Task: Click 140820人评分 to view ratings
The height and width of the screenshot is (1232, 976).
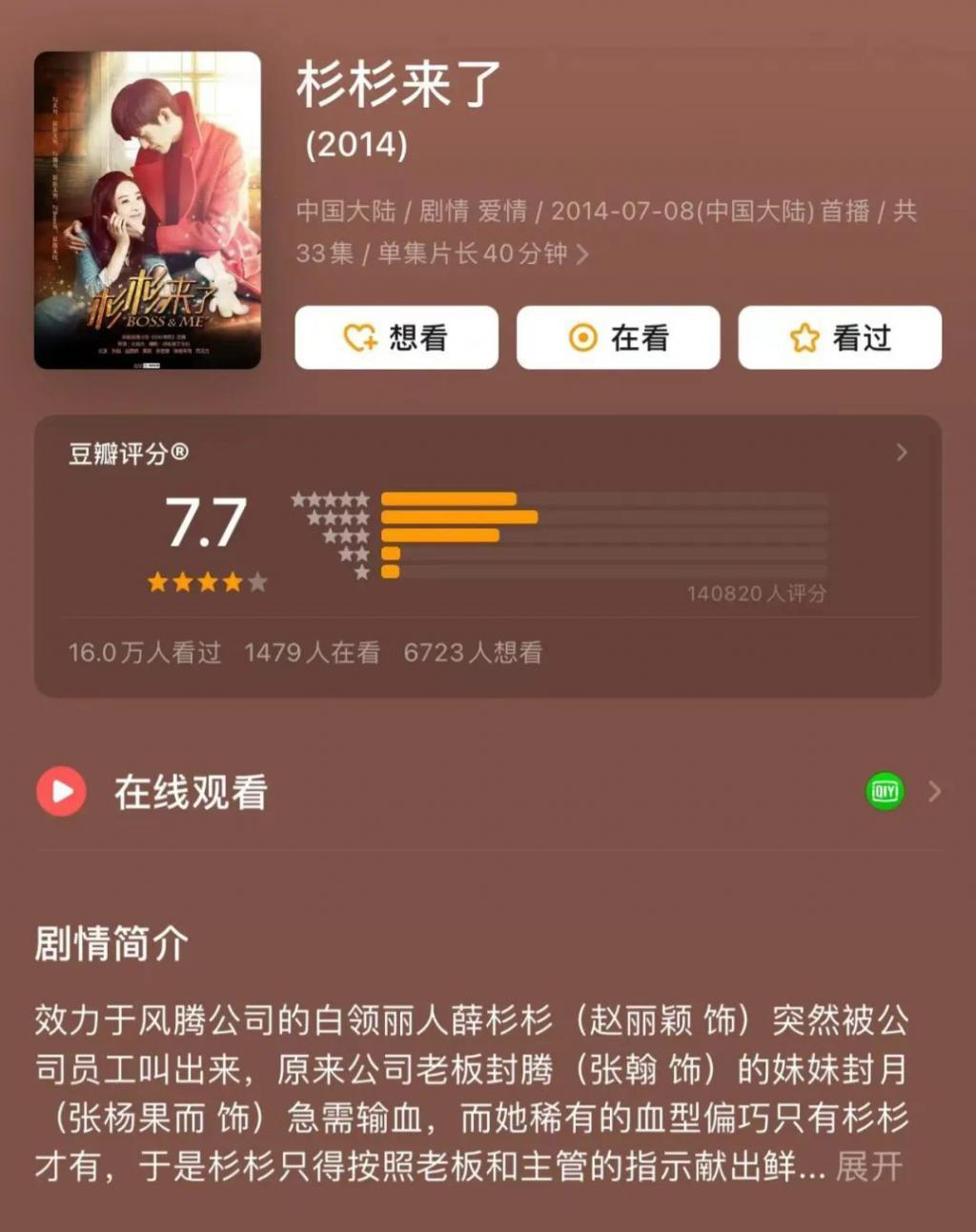Action: [x=757, y=593]
